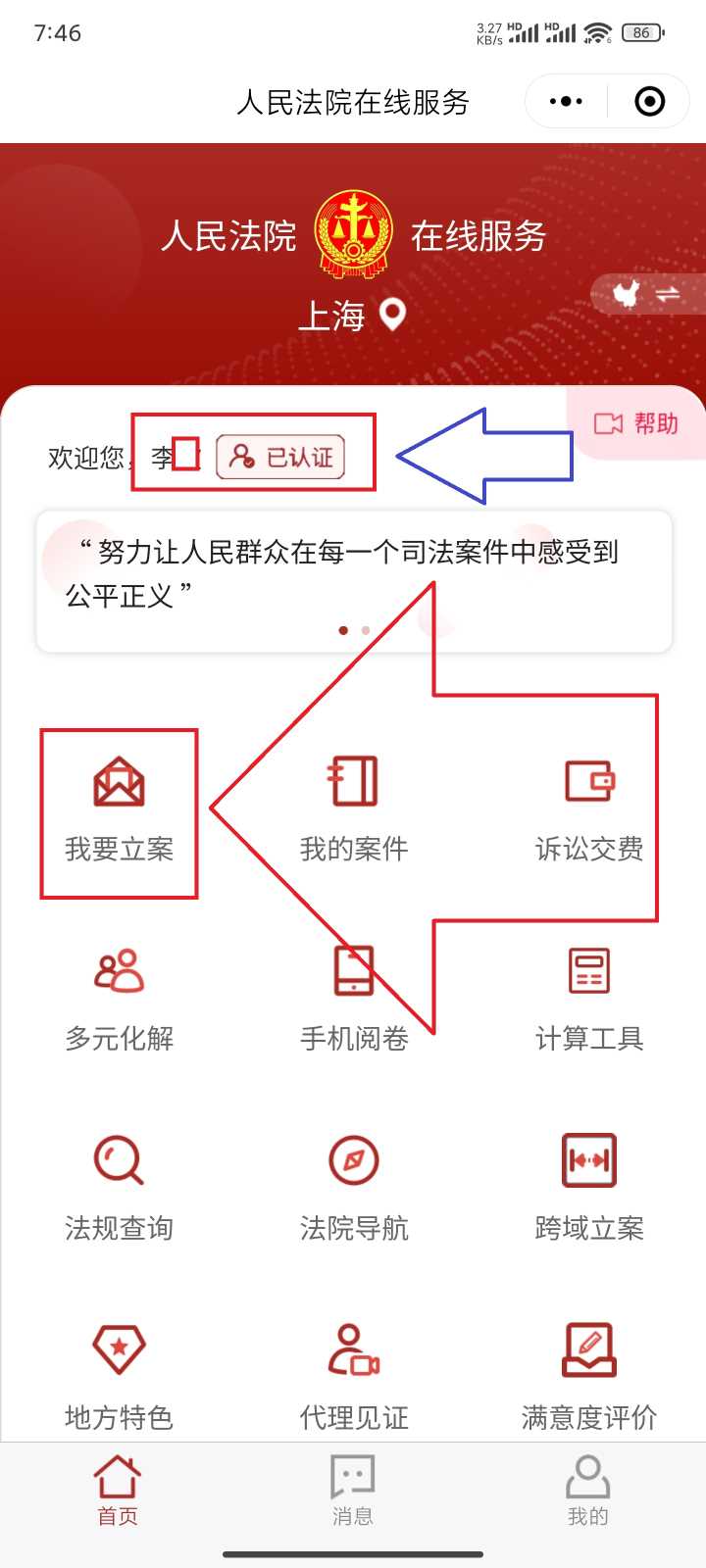Open 手机阅卷

coord(353,1000)
